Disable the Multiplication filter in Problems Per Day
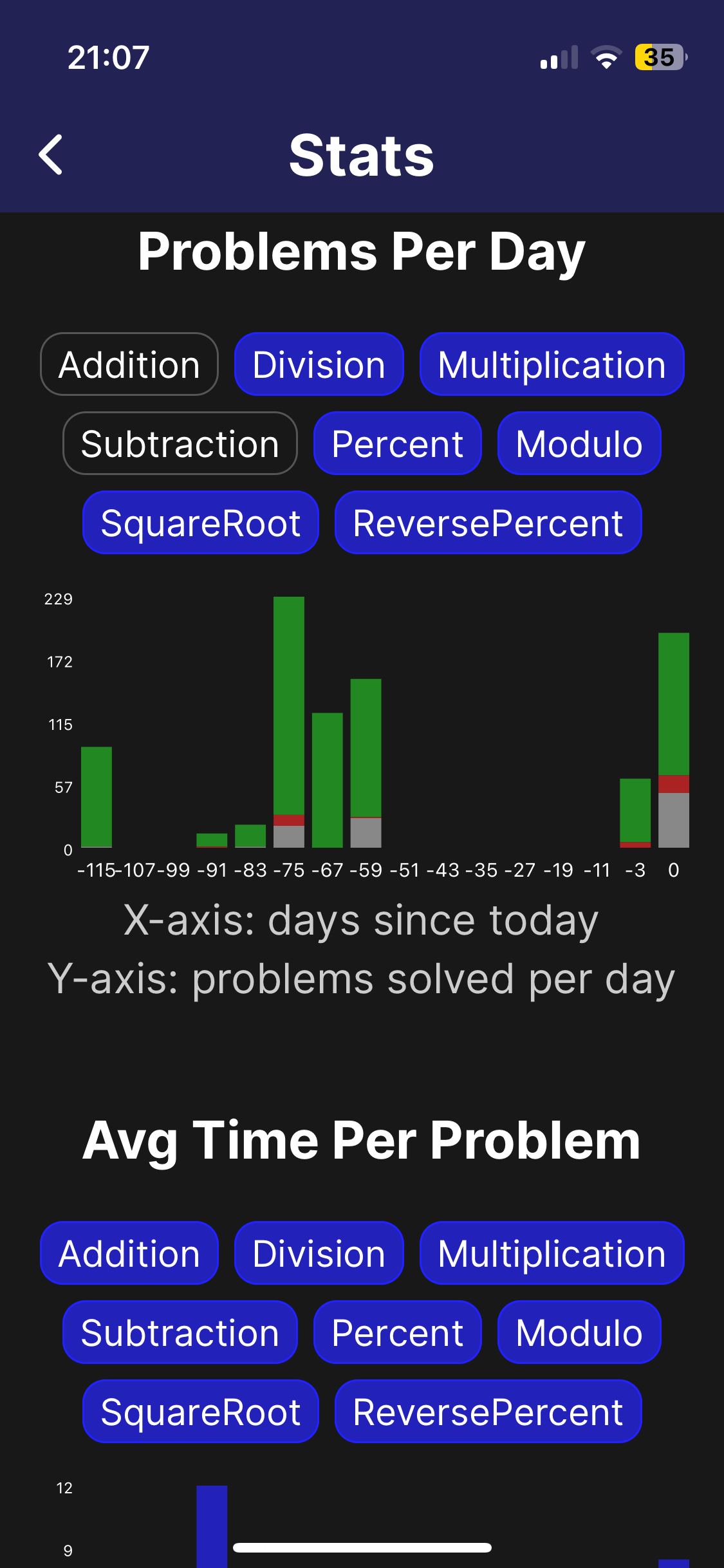Screen dimensions: 724x1568 (x=552, y=364)
